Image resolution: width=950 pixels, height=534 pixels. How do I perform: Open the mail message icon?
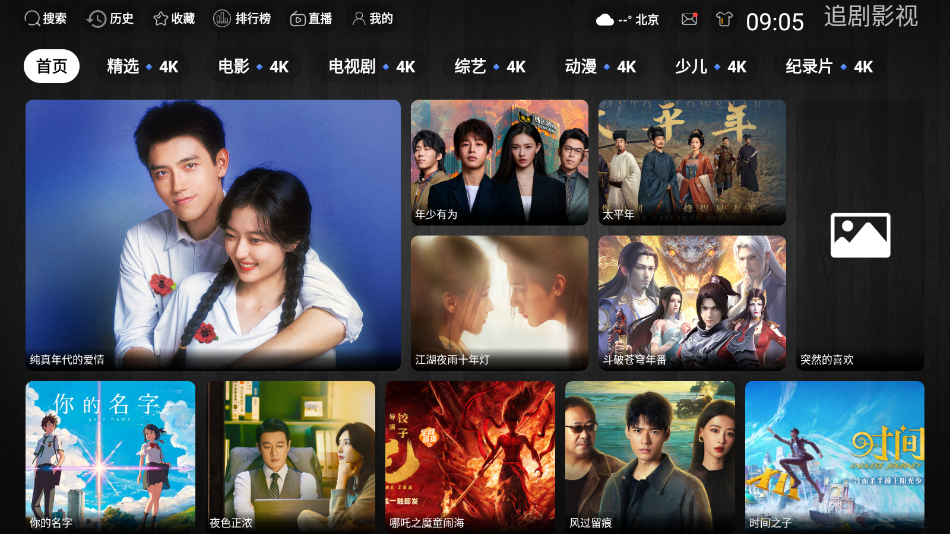(x=689, y=19)
